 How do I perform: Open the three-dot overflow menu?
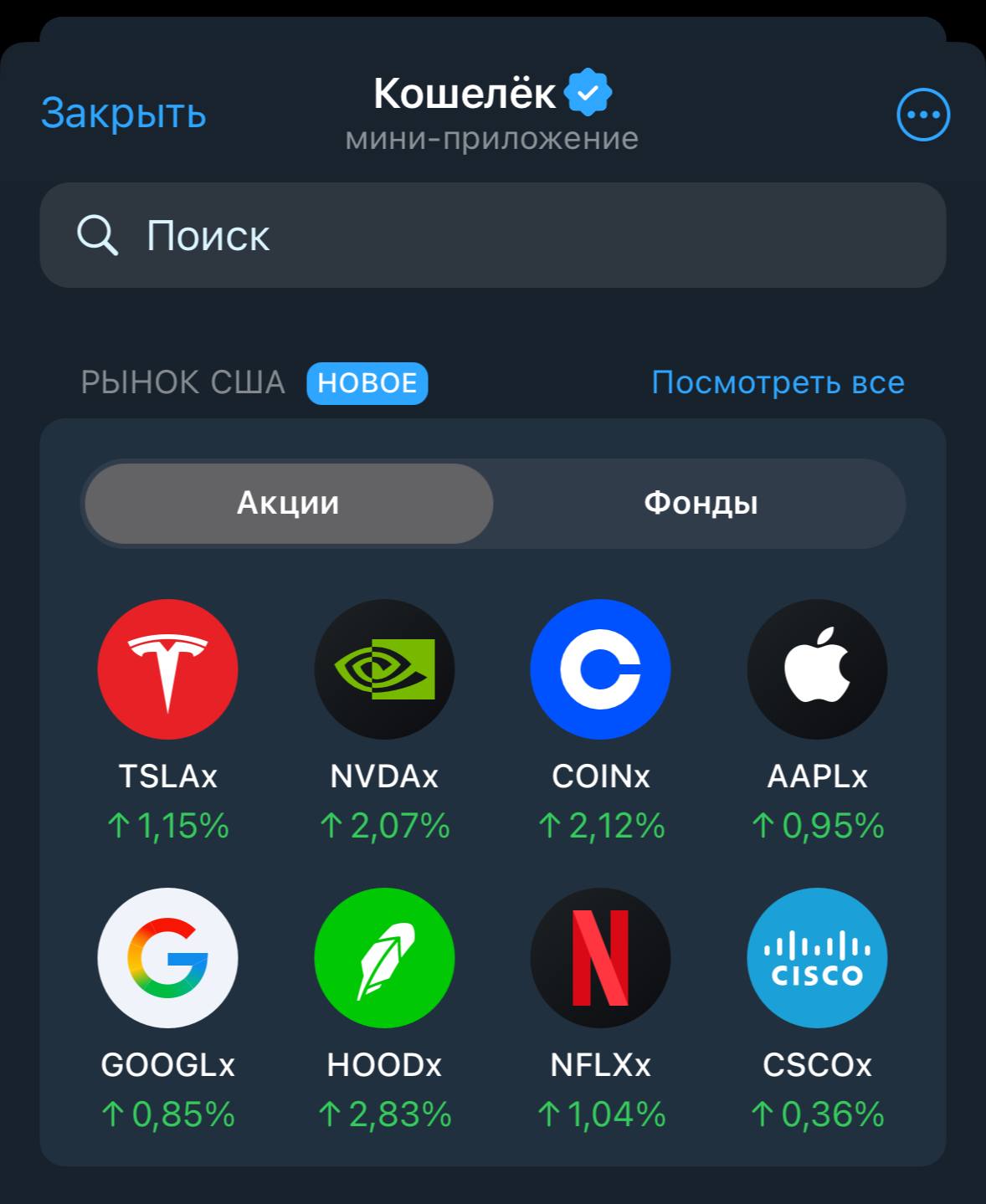click(x=923, y=115)
